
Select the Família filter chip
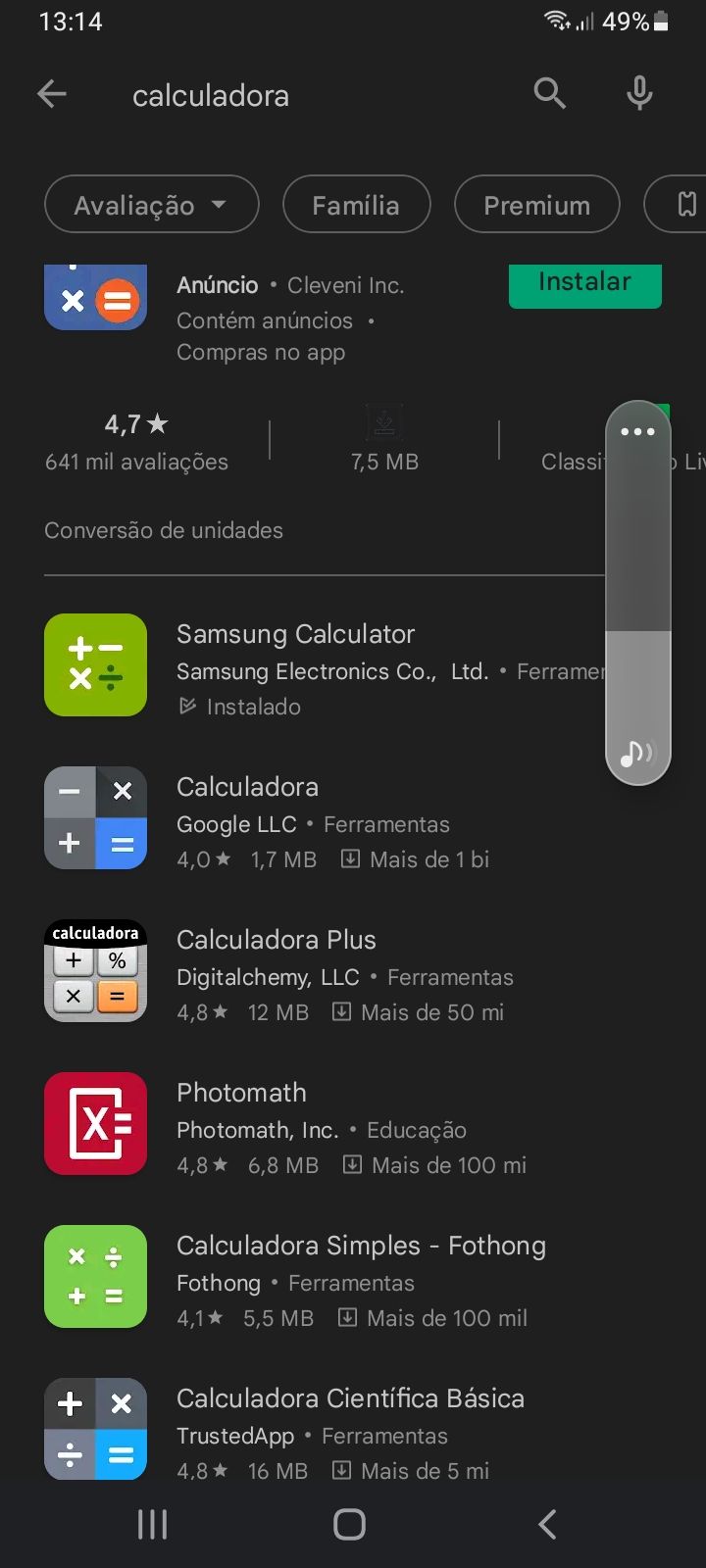[x=356, y=204]
